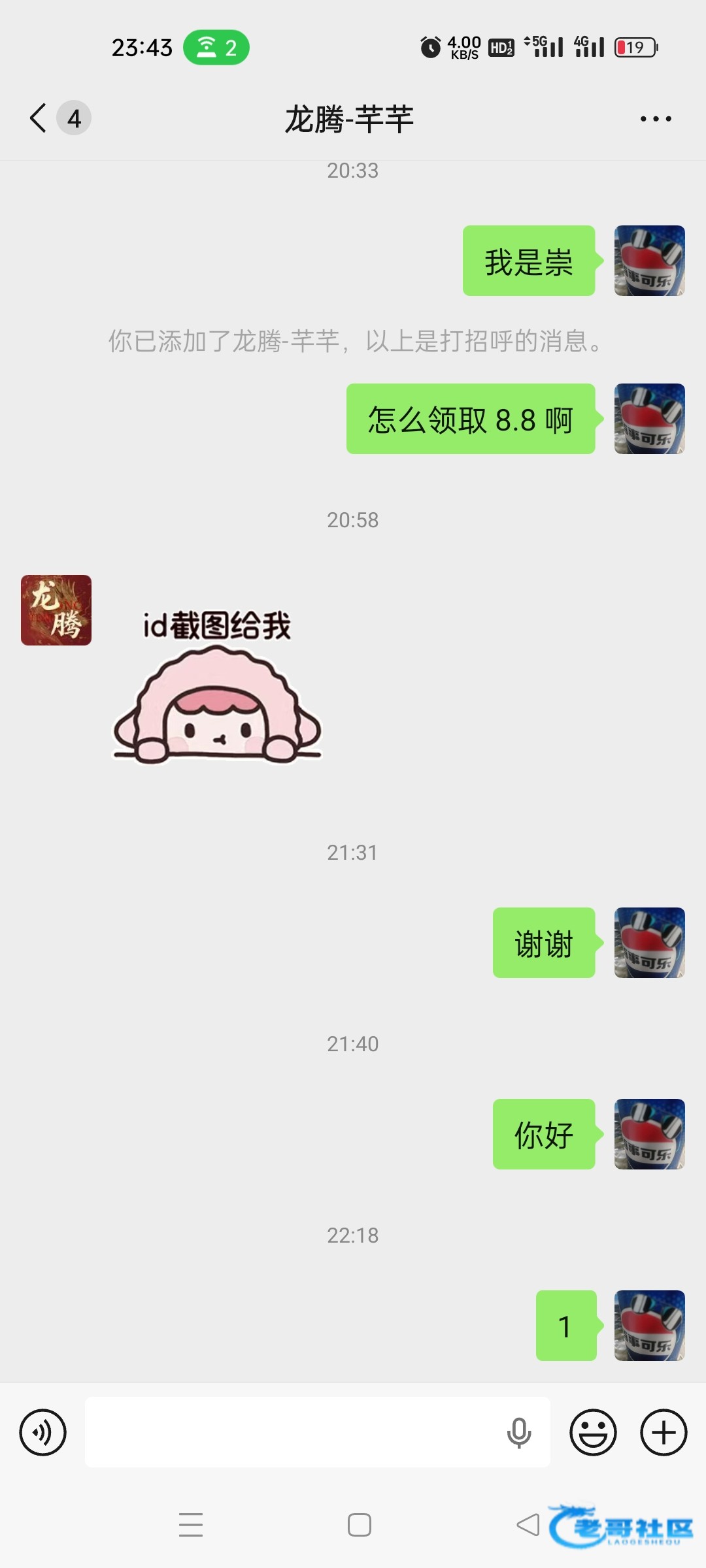Open the plus attachment menu
706x1568 pixels.
[x=664, y=1433]
